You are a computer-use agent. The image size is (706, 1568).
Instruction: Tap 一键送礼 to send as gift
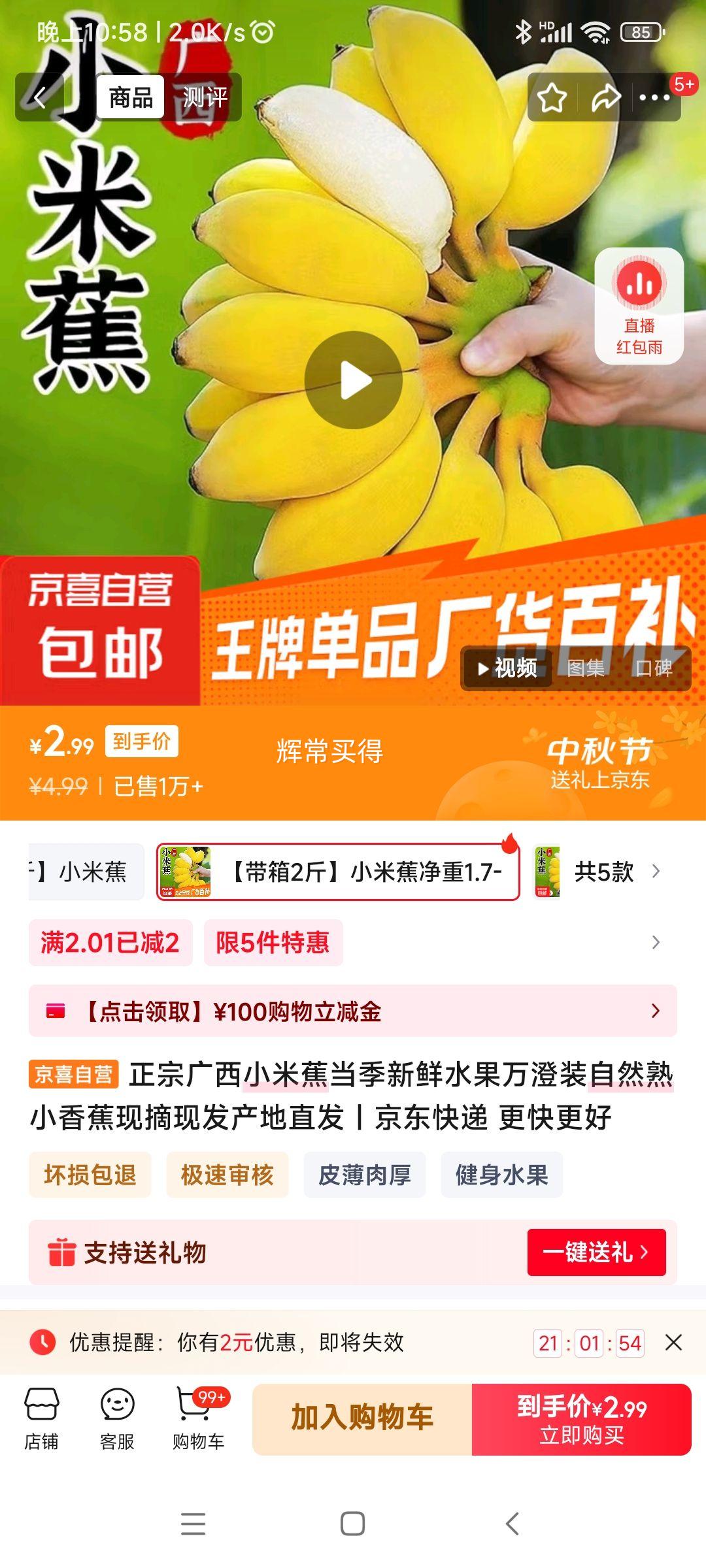[596, 1252]
